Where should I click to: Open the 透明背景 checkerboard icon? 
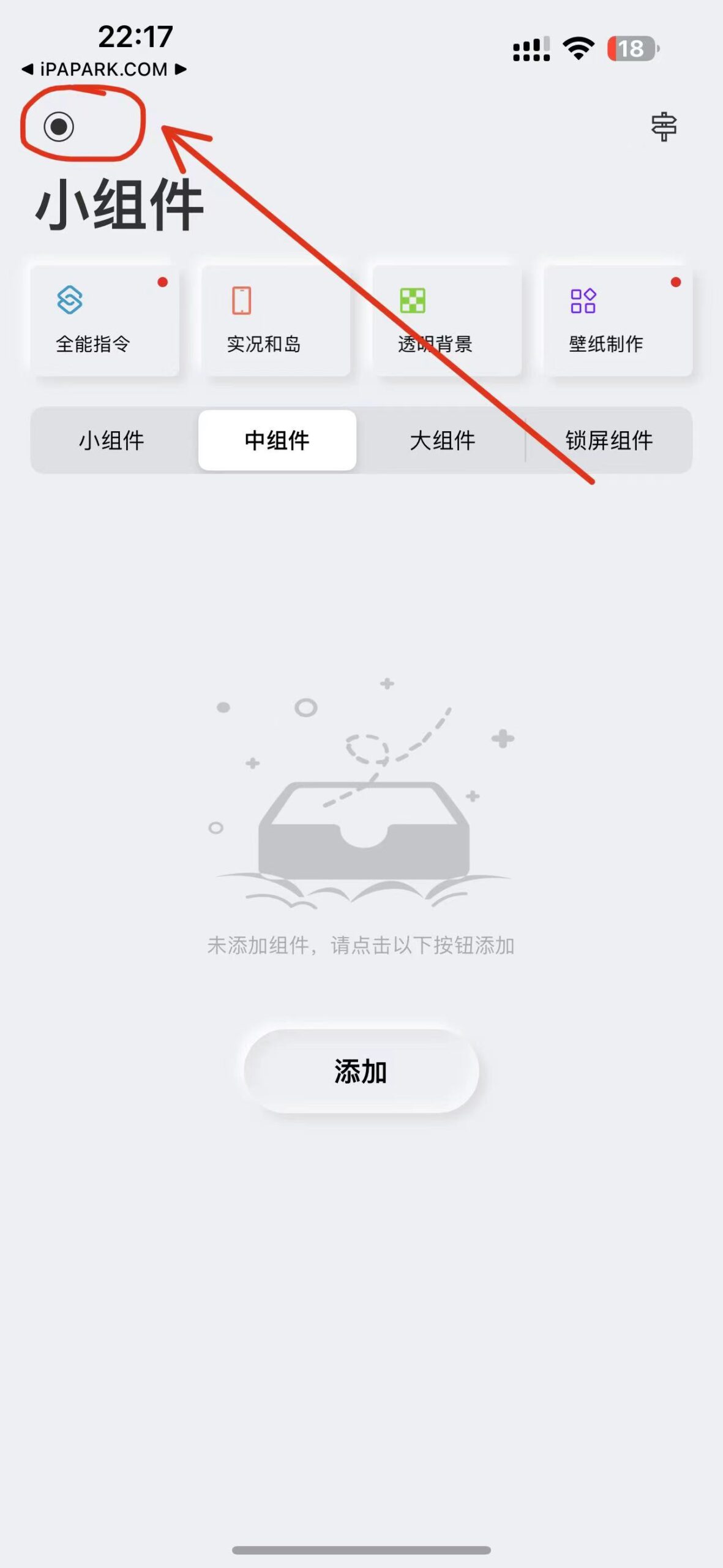413,301
